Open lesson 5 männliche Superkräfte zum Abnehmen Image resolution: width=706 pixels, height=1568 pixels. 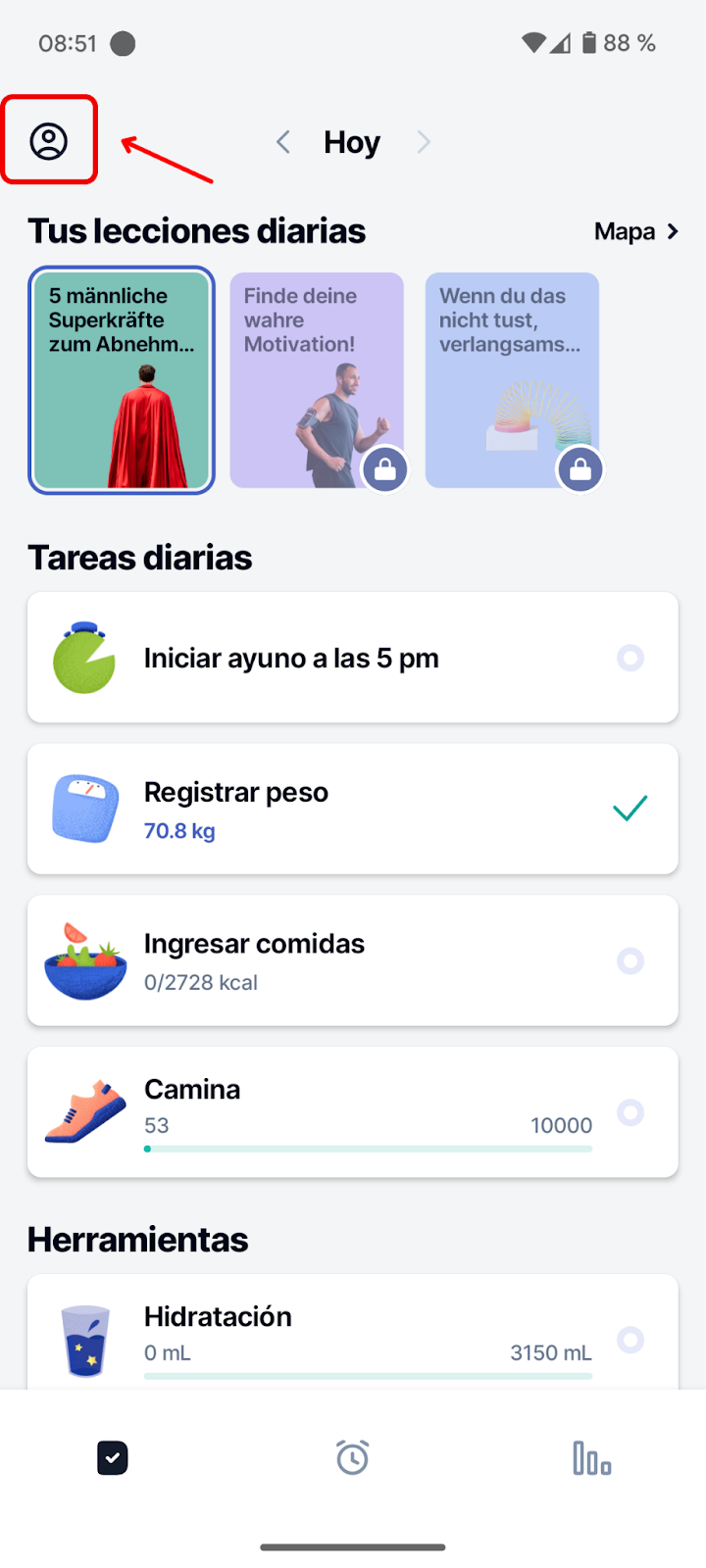tap(122, 380)
